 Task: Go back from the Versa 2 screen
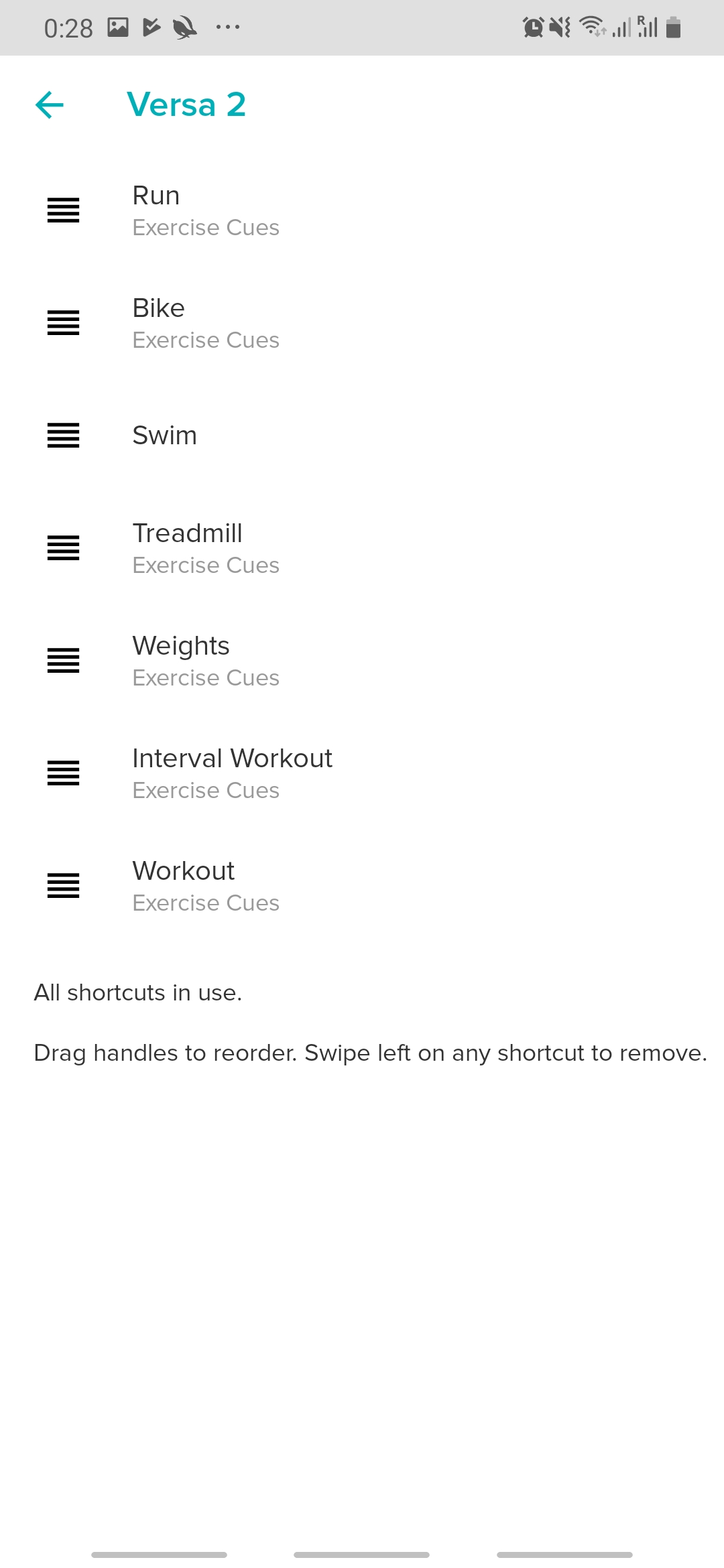tap(50, 105)
